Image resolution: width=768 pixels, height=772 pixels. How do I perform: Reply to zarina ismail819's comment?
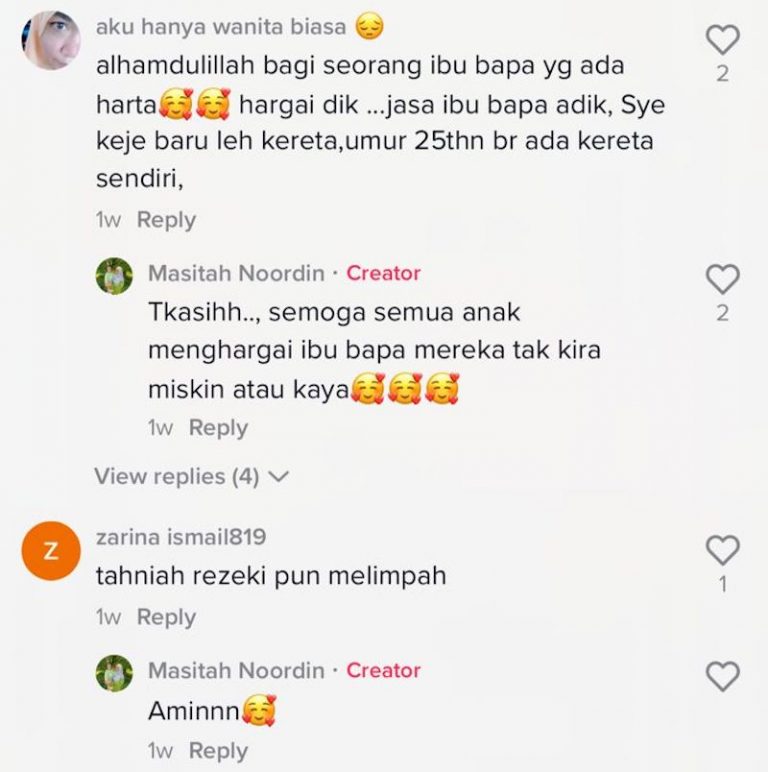(x=166, y=617)
